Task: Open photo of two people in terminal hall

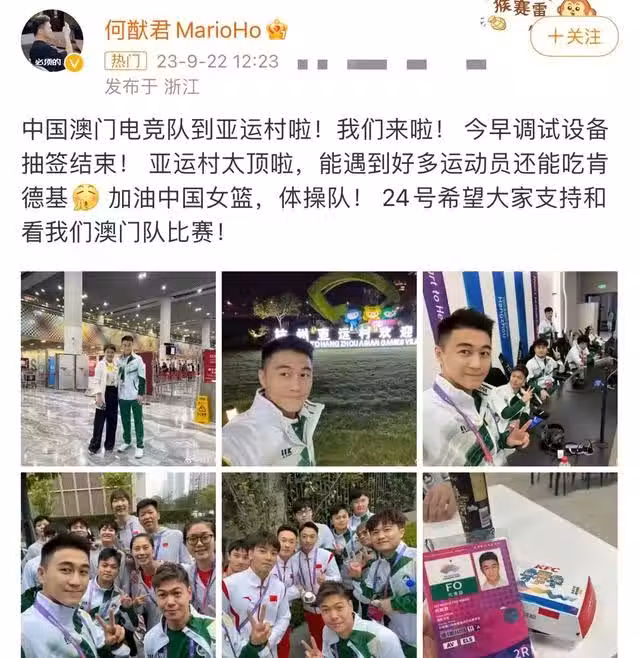Action: click(x=118, y=369)
